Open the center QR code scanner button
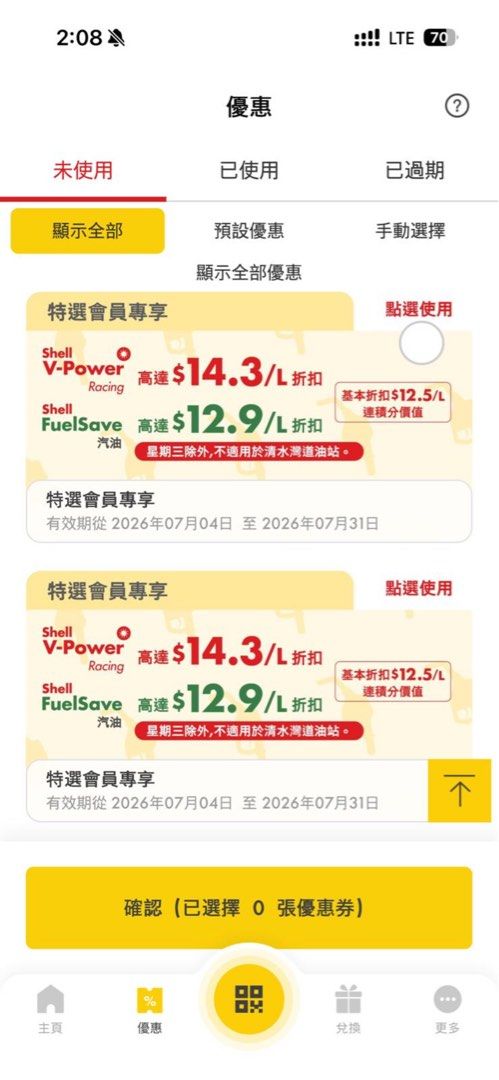499x1080 pixels. [249, 997]
